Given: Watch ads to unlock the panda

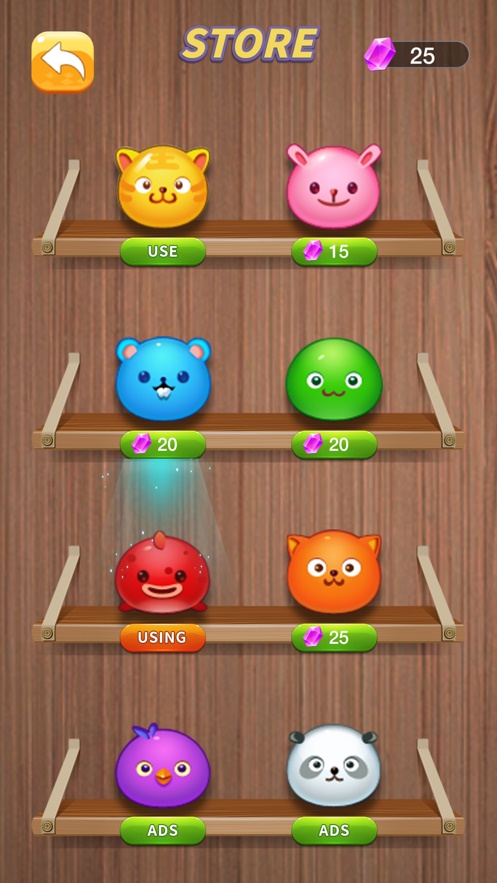Looking at the screenshot, I should (x=334, y=831).
